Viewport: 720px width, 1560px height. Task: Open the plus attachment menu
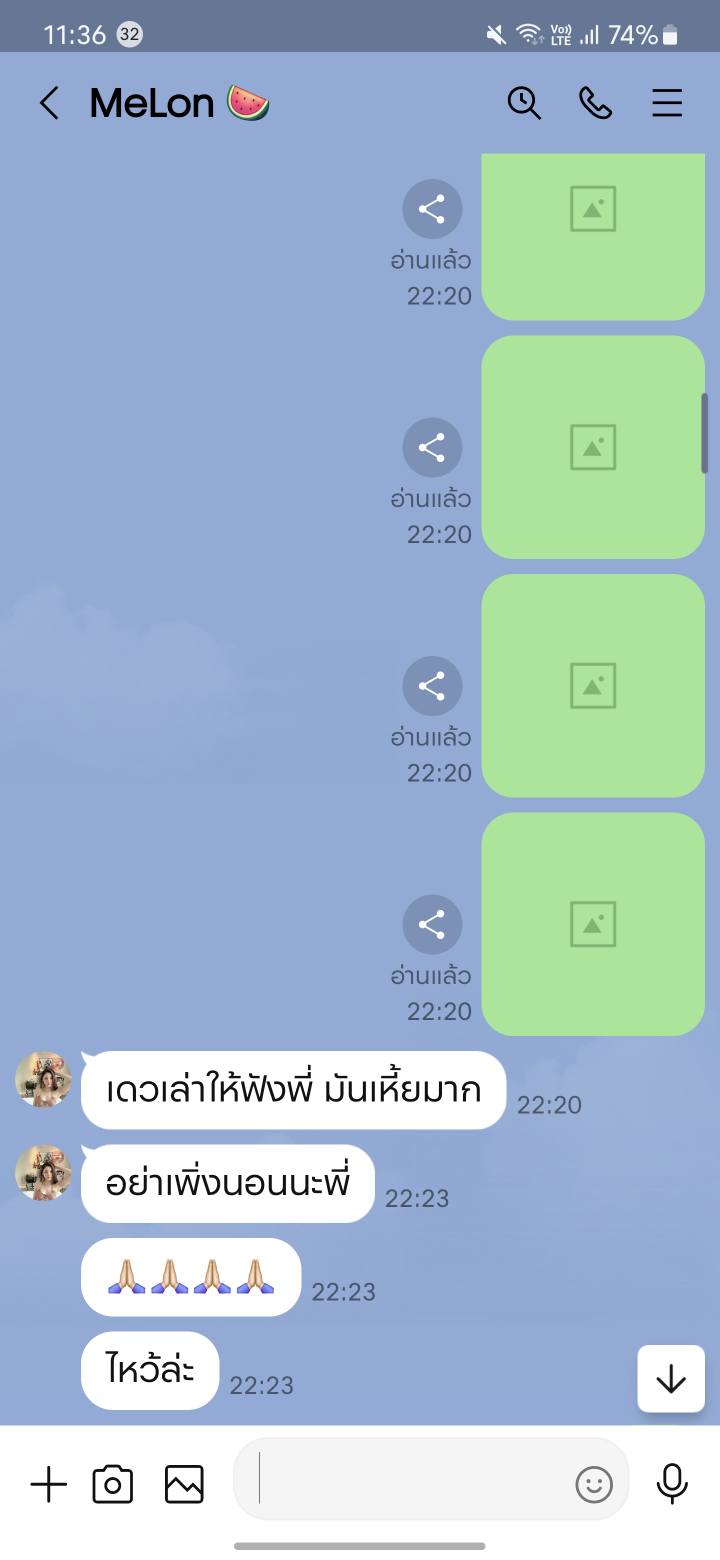pos(48,1485)
